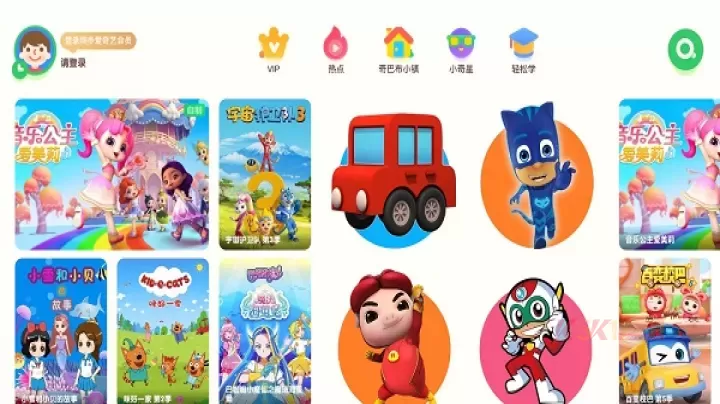Image resolution: width=720 pixels, height=404 pixels.
Task: Switch to the 热点 tab
Action: pyautogui.click(x=335, y=50)
